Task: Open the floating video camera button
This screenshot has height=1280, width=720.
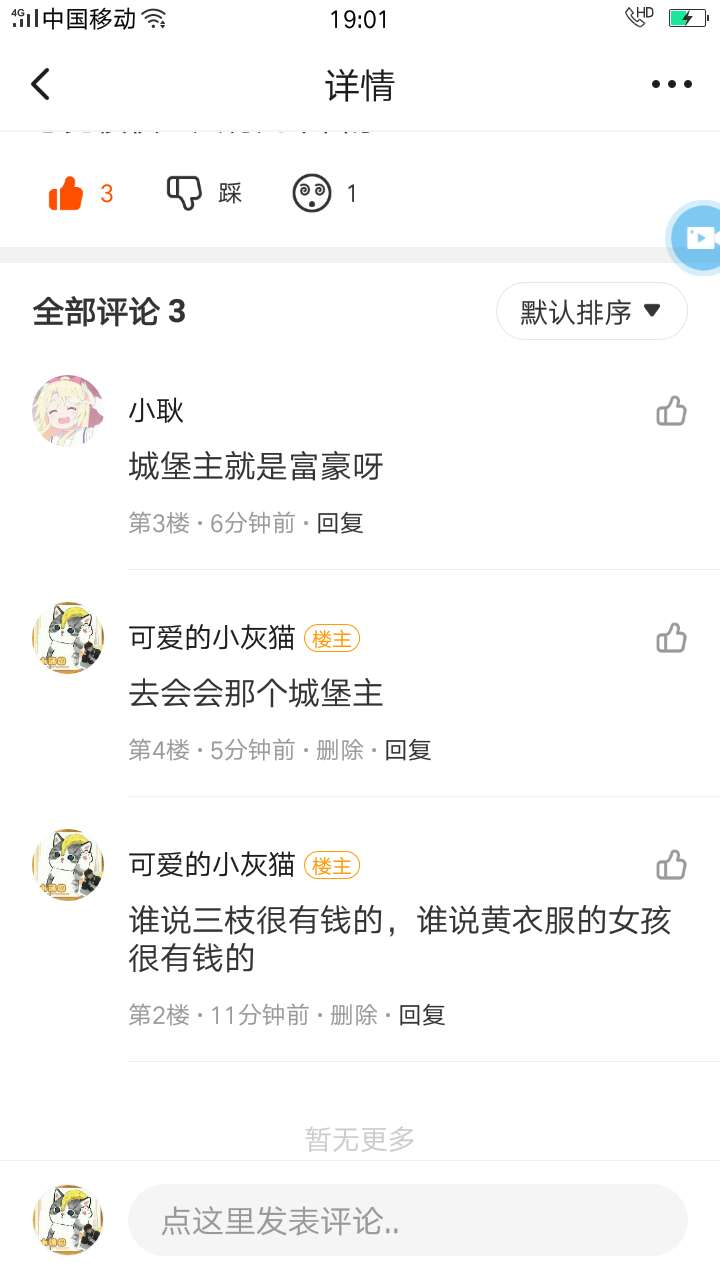Action: (x=699, y=238)
